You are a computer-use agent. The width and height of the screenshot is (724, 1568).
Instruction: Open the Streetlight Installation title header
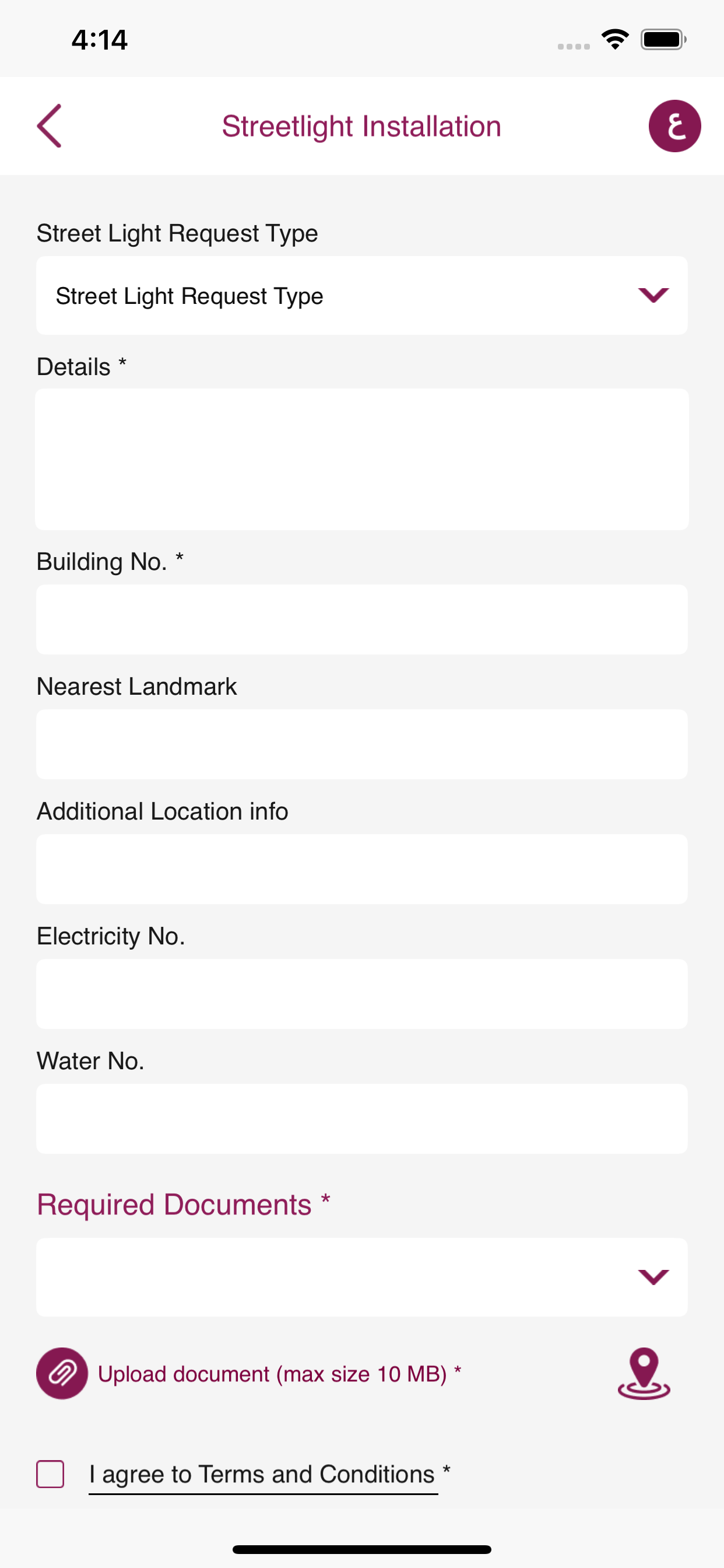[x=361, y=125]
